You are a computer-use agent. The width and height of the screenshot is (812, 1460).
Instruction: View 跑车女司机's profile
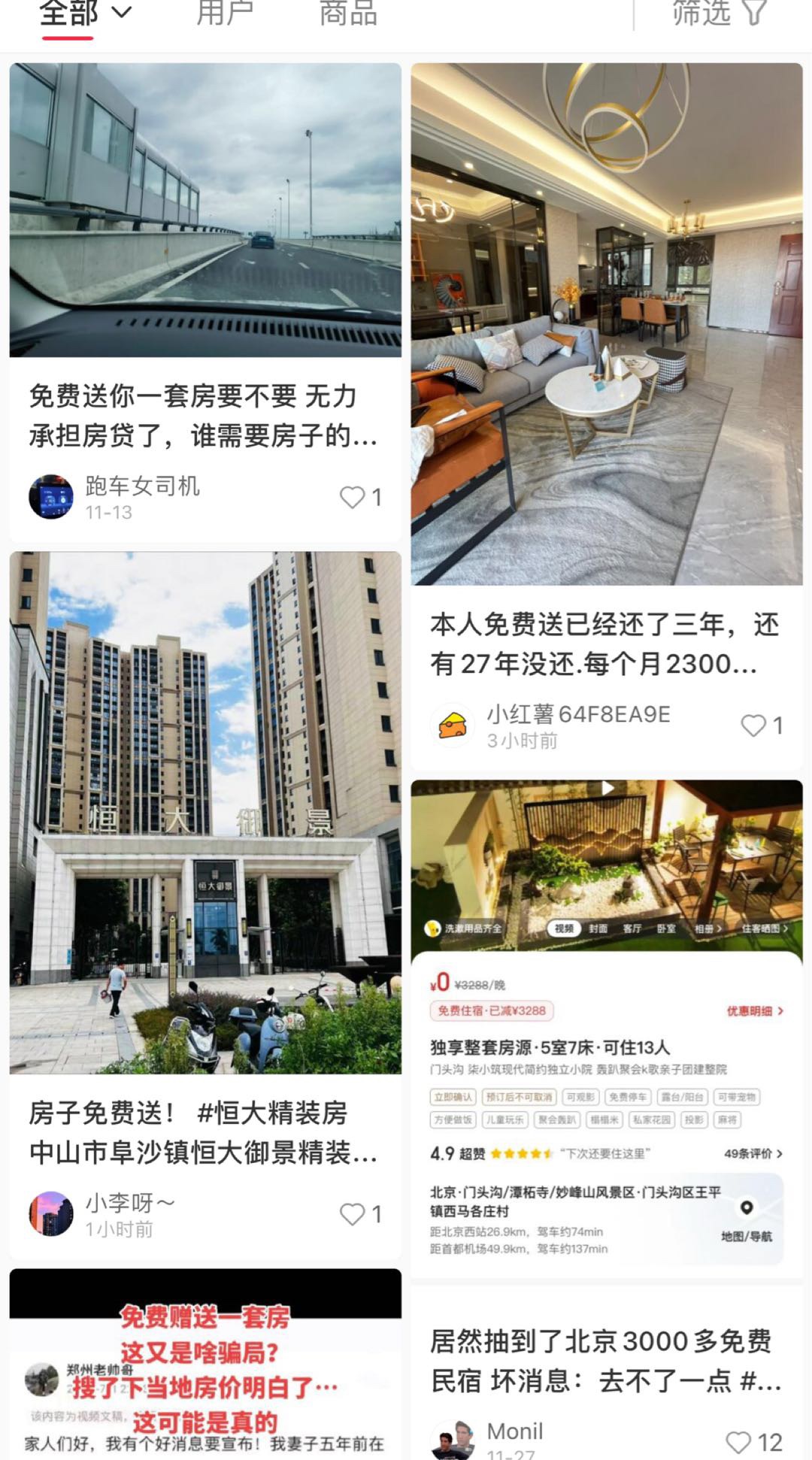(x=51, y=497)
